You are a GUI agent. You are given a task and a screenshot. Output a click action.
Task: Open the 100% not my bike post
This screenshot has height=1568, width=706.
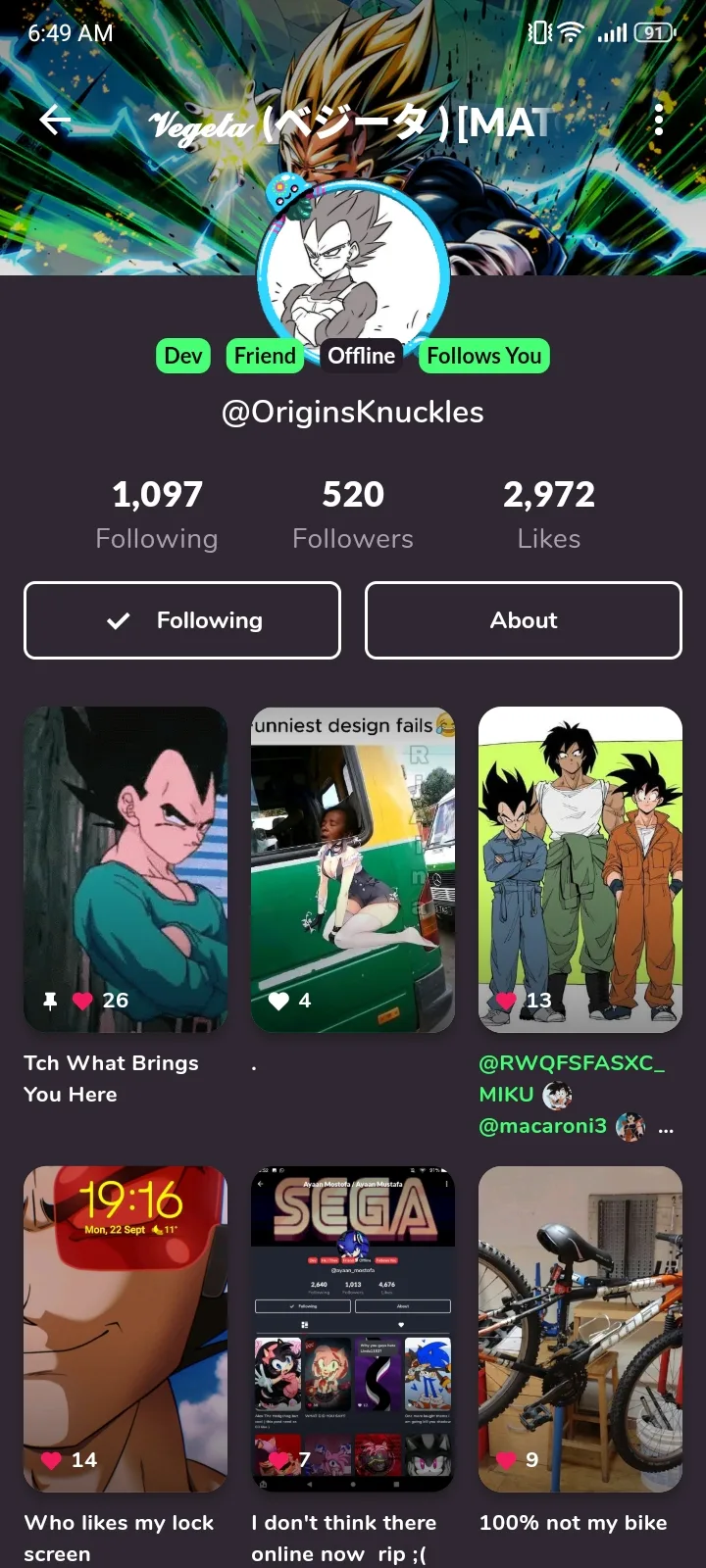point(580,1329)
